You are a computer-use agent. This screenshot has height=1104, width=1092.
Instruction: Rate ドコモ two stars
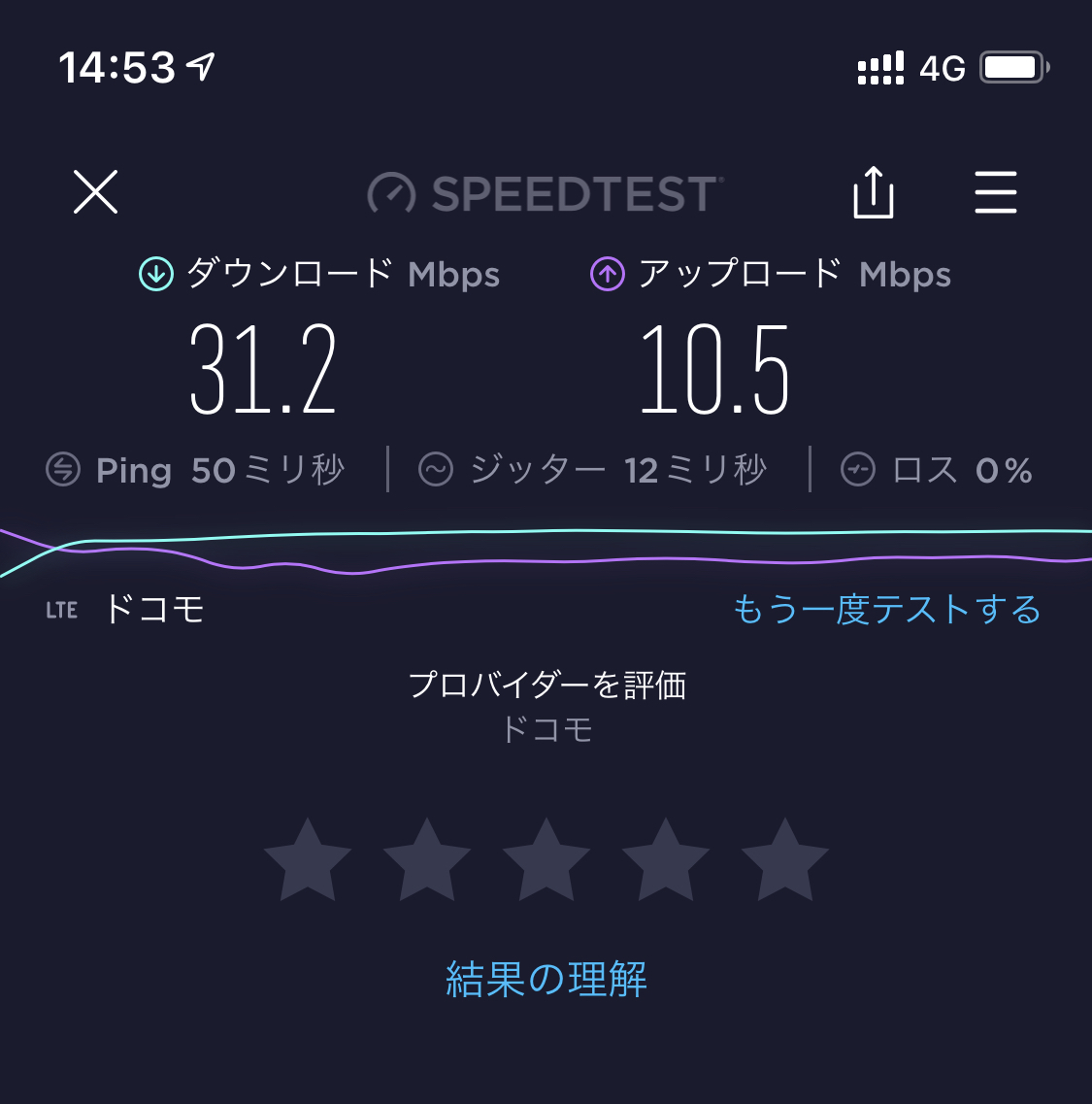[x=427, y=860]
